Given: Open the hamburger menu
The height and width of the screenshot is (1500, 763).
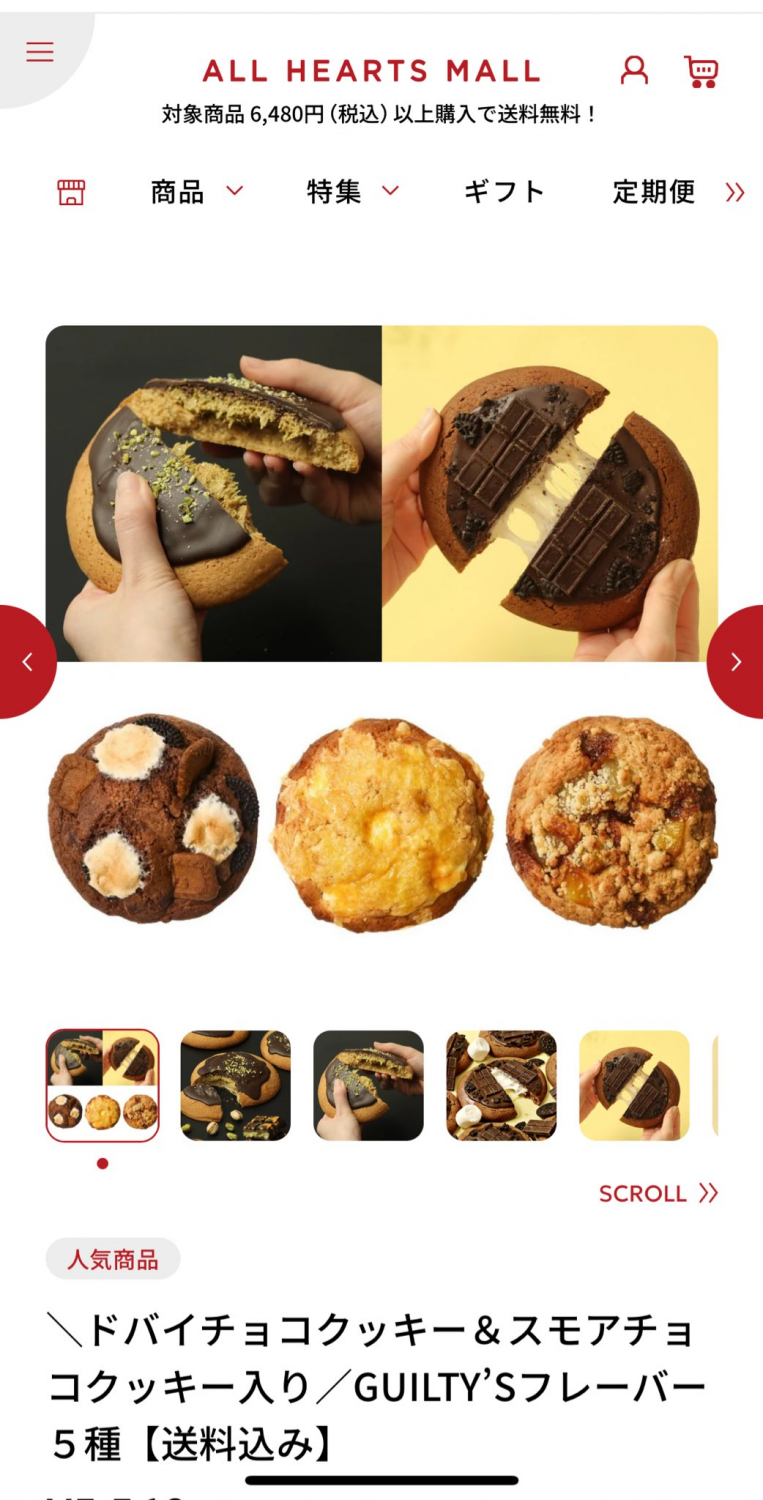Looking at the screenshot, I should 40,52.
